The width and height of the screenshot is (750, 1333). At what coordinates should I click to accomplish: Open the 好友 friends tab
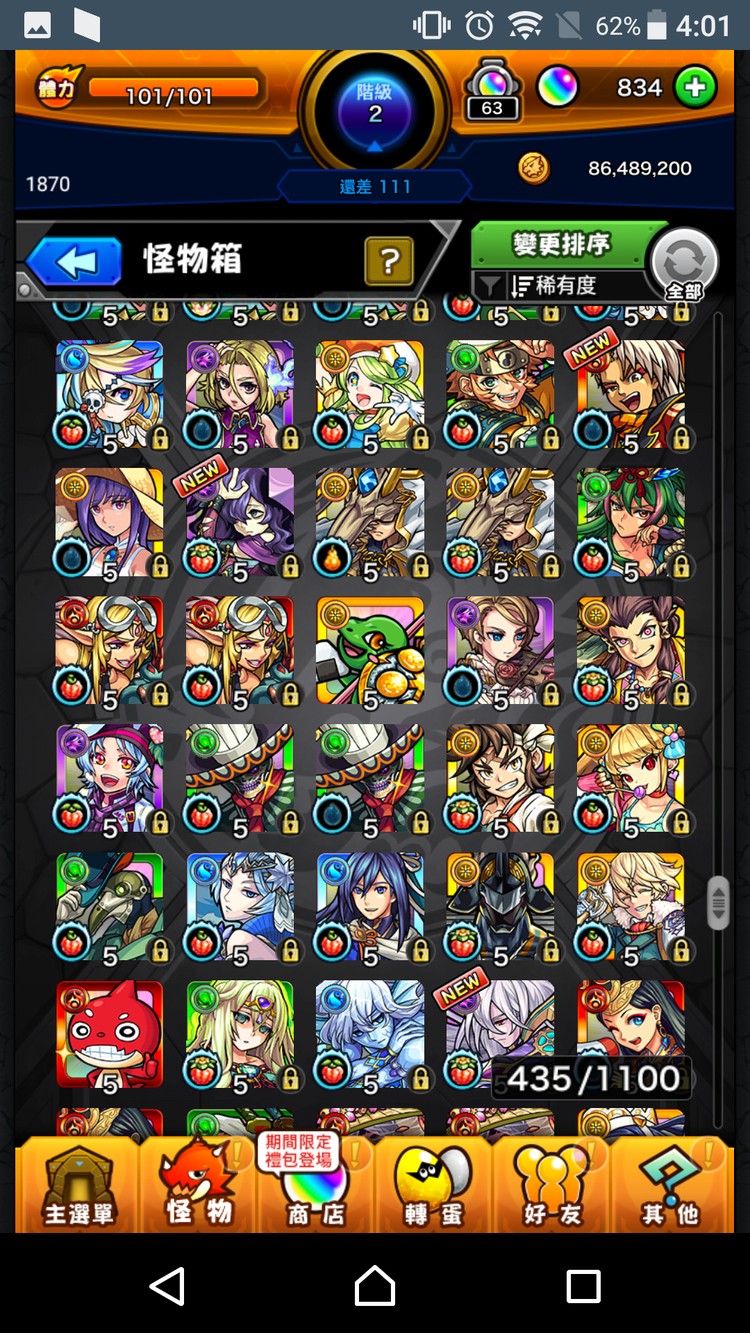coord(551,1187)
